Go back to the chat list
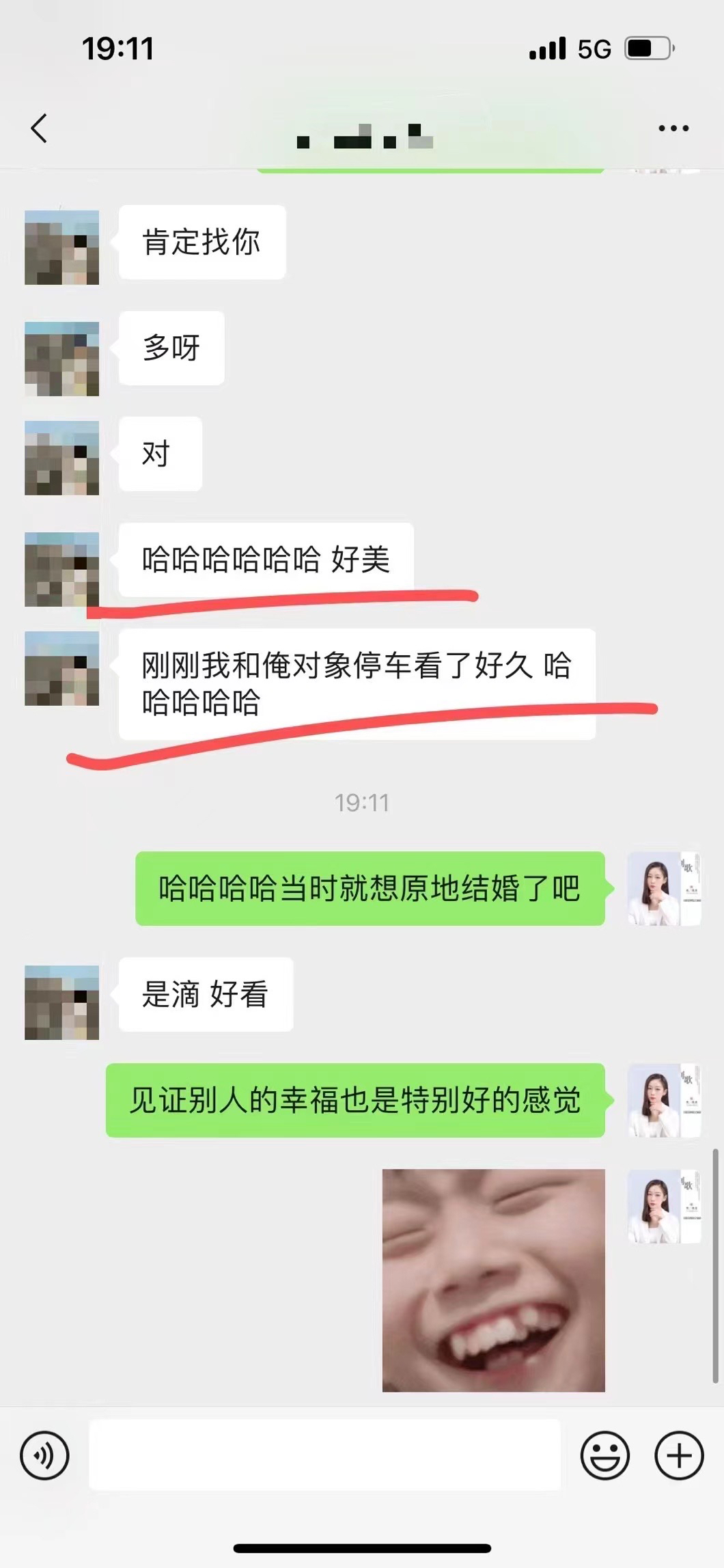The height and width of the screenshot is (1568, 724). point(39,128)
